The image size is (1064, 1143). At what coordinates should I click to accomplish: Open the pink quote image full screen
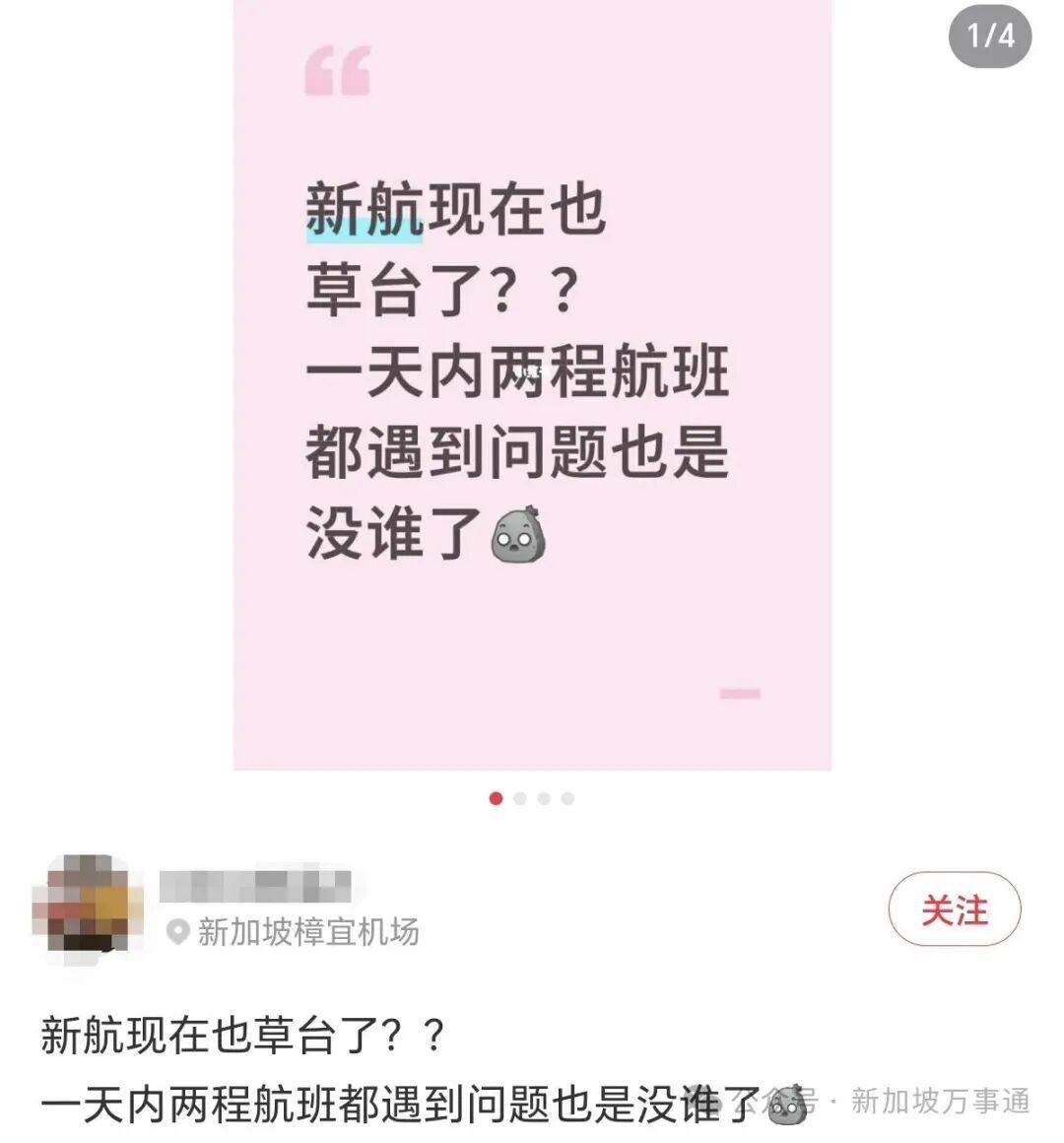[532, 384]
